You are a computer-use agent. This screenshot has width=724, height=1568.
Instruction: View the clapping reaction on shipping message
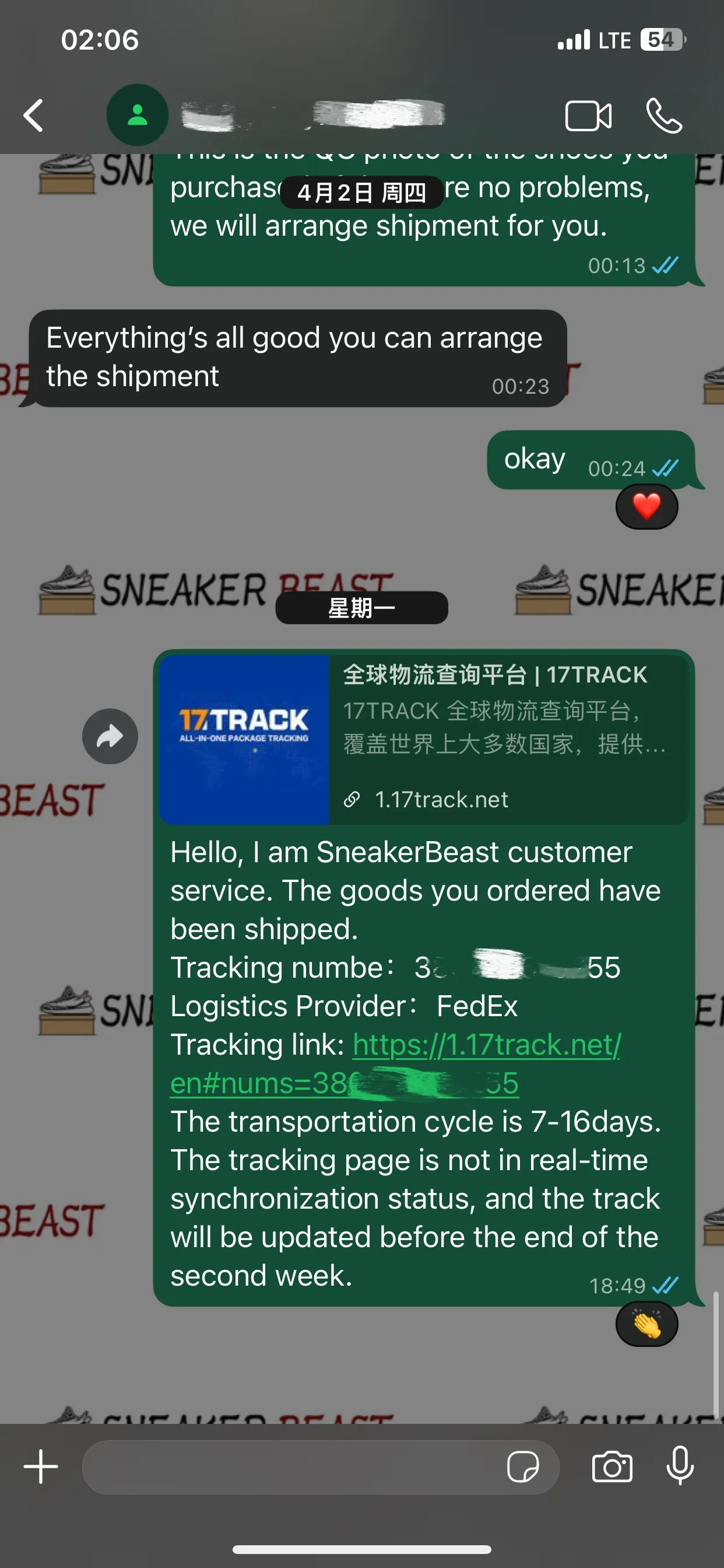pos(646,1325)
